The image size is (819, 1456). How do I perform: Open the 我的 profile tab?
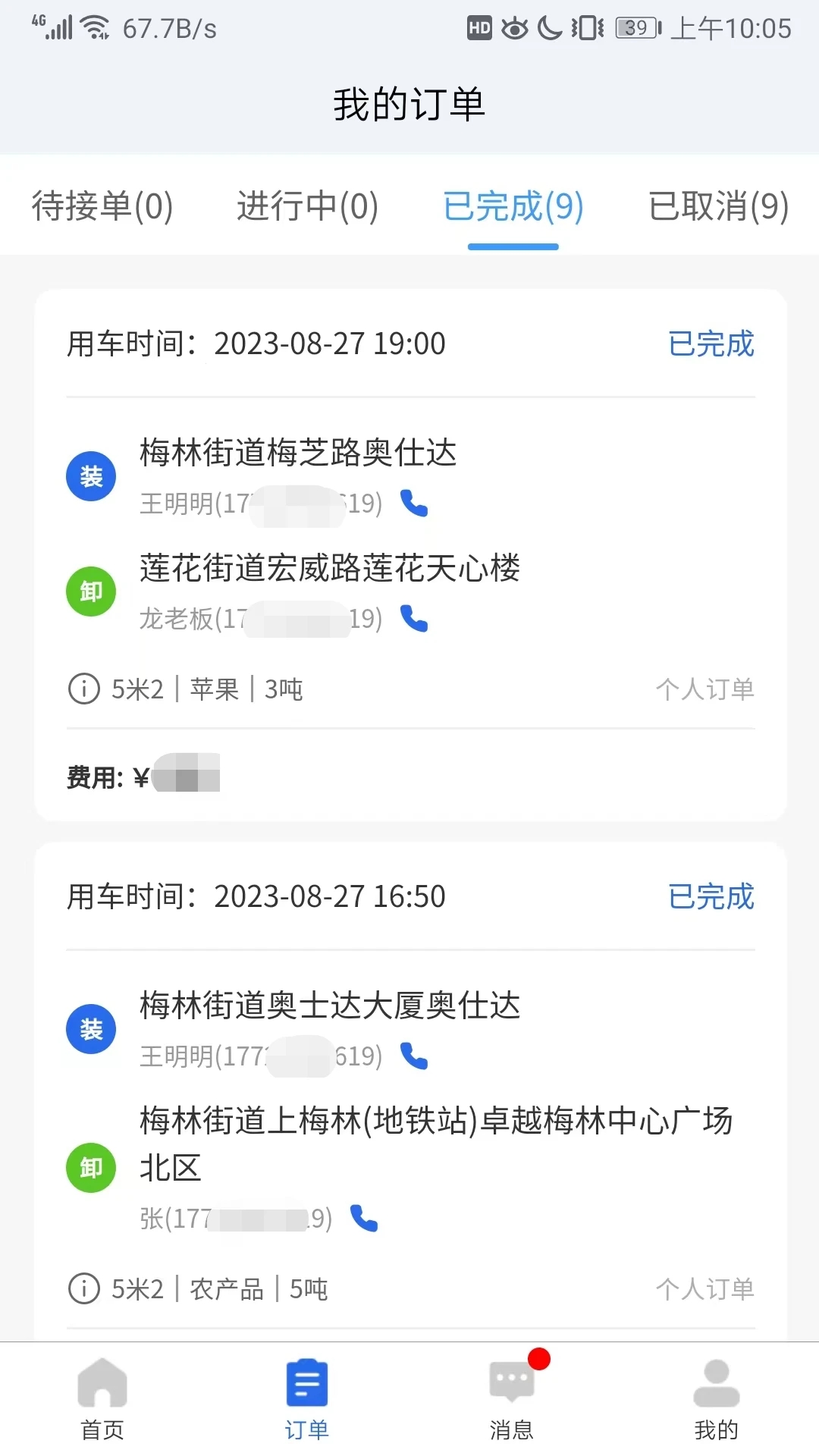click(x=717, y=1399)
